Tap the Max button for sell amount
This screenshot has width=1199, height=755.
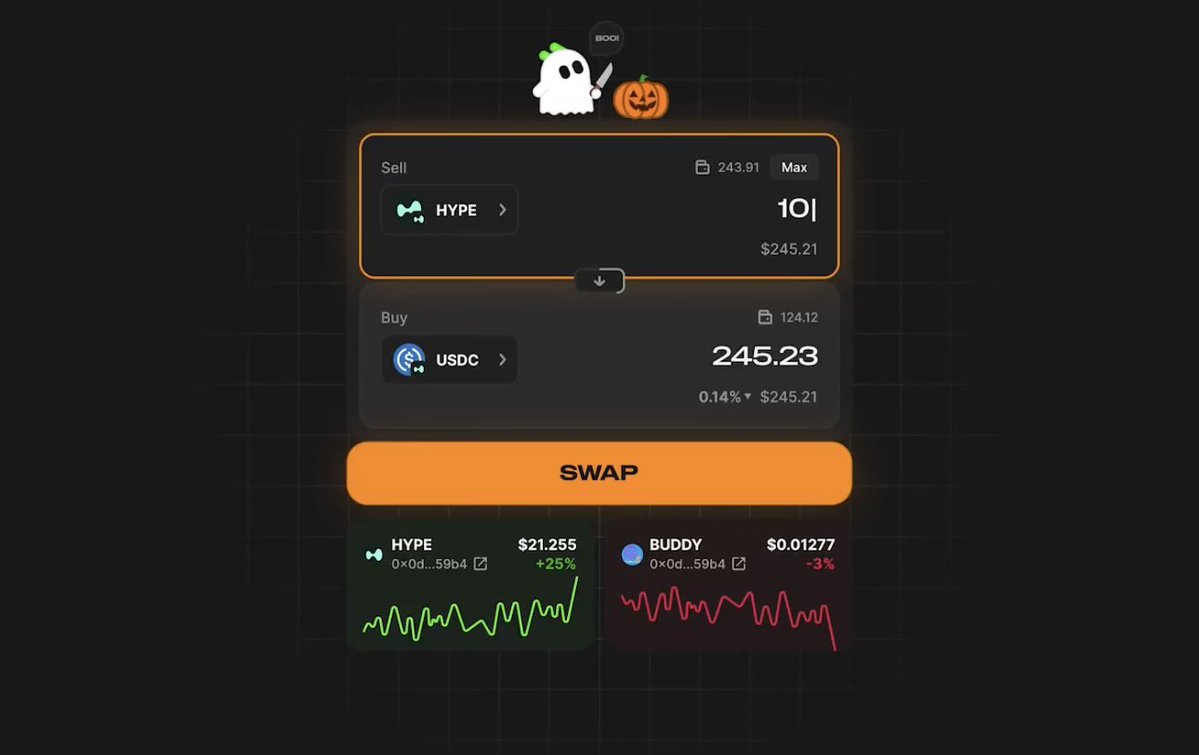pyautogui.click(x=794, y=167)
